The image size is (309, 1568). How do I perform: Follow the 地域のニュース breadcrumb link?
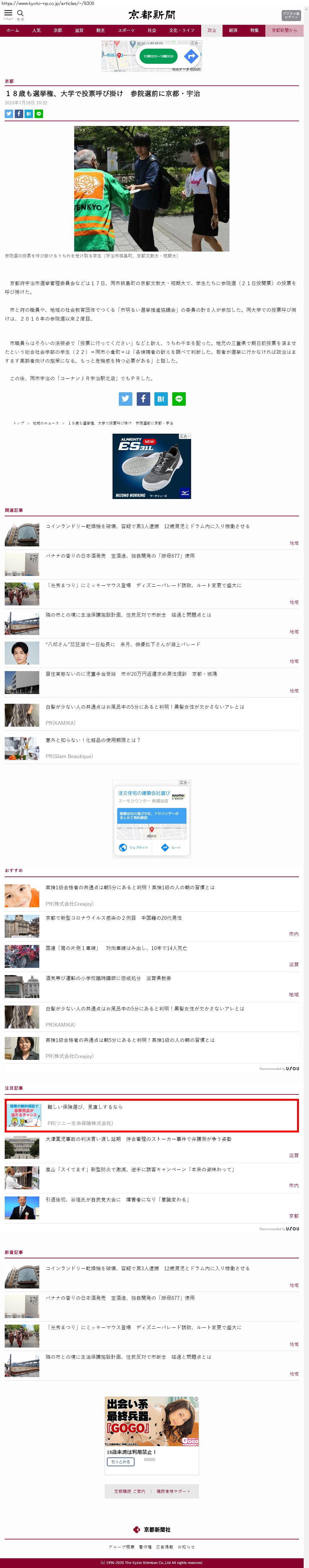click(46, 423)
